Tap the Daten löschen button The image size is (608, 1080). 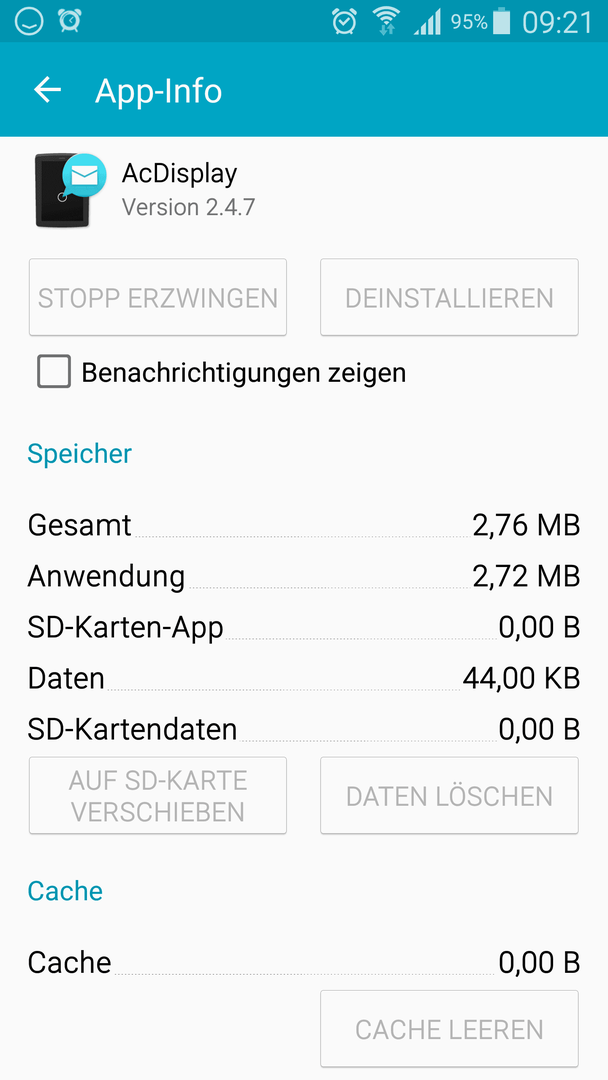click(449, 796)
